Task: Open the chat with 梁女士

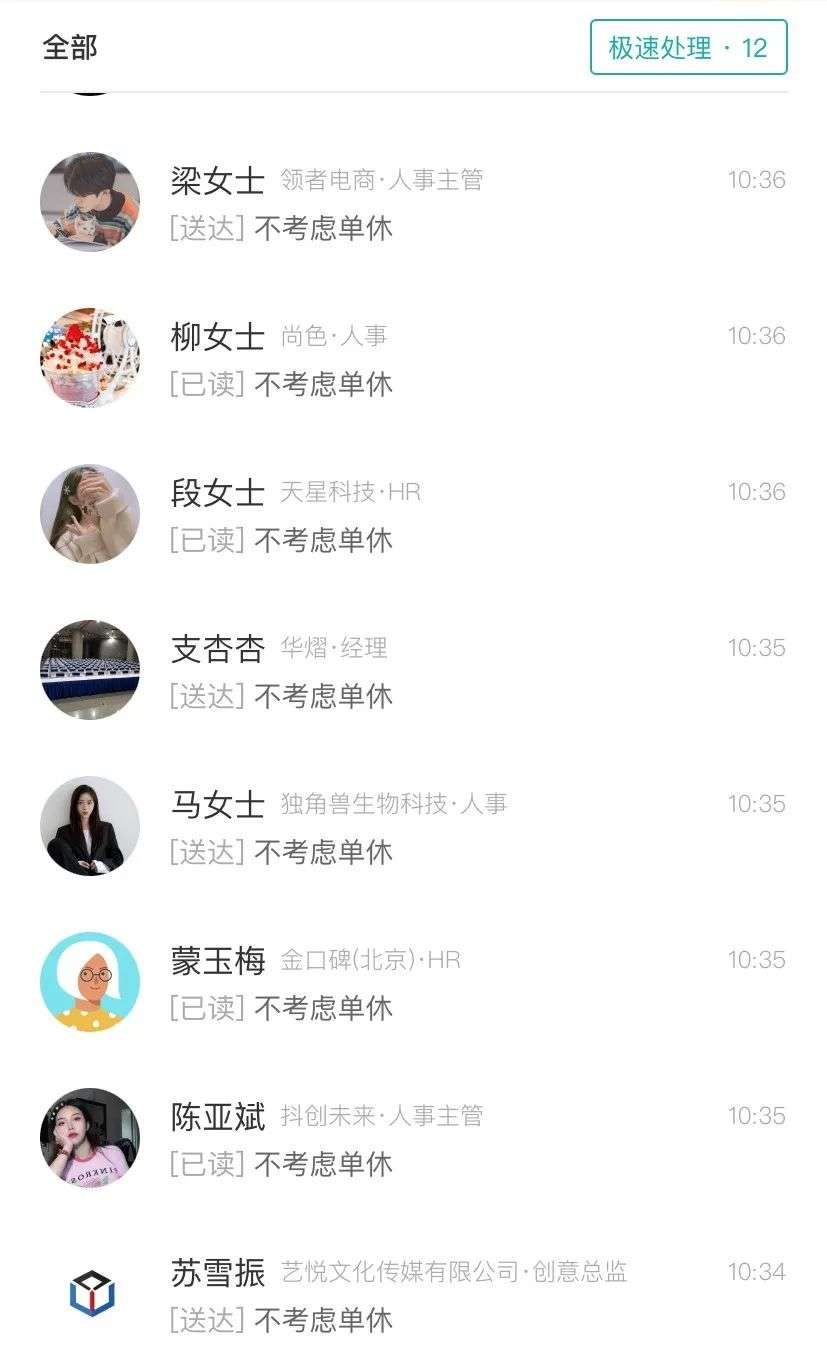Action: pyautogui.click(x=412, y=203)
